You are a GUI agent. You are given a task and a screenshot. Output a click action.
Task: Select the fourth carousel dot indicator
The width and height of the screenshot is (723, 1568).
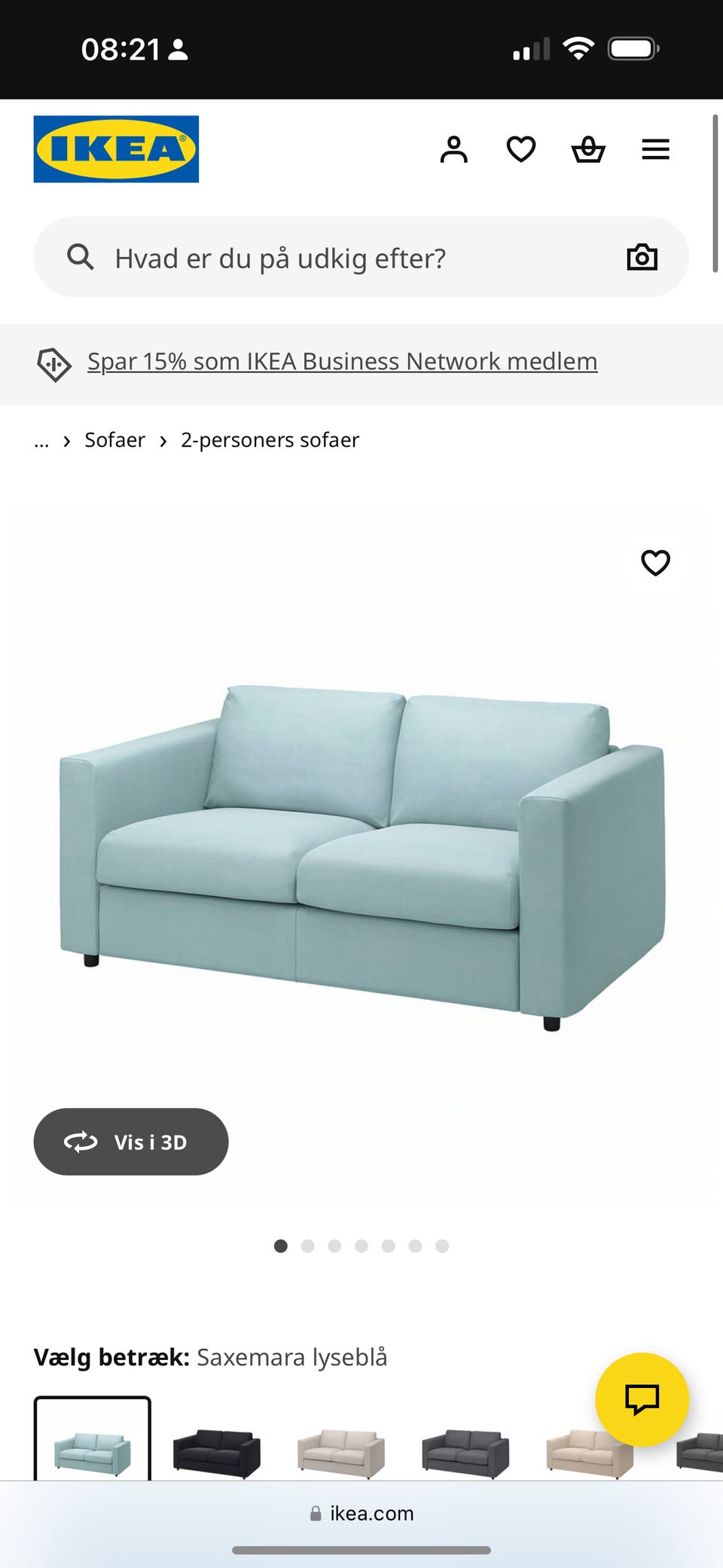pyautogui.click(x=361, y=1246)
